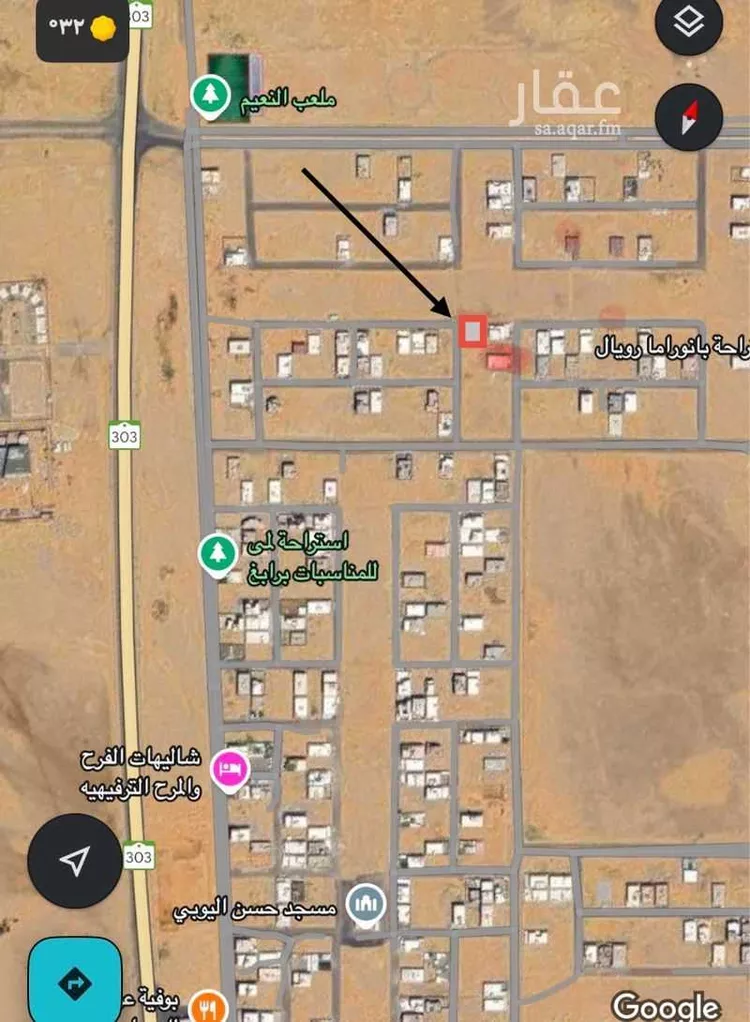Image resolution: width=750 pixels, height=1022 pixels.
Task: Select the ملعب النعيم park marker
Action: [x=209, y=96]
